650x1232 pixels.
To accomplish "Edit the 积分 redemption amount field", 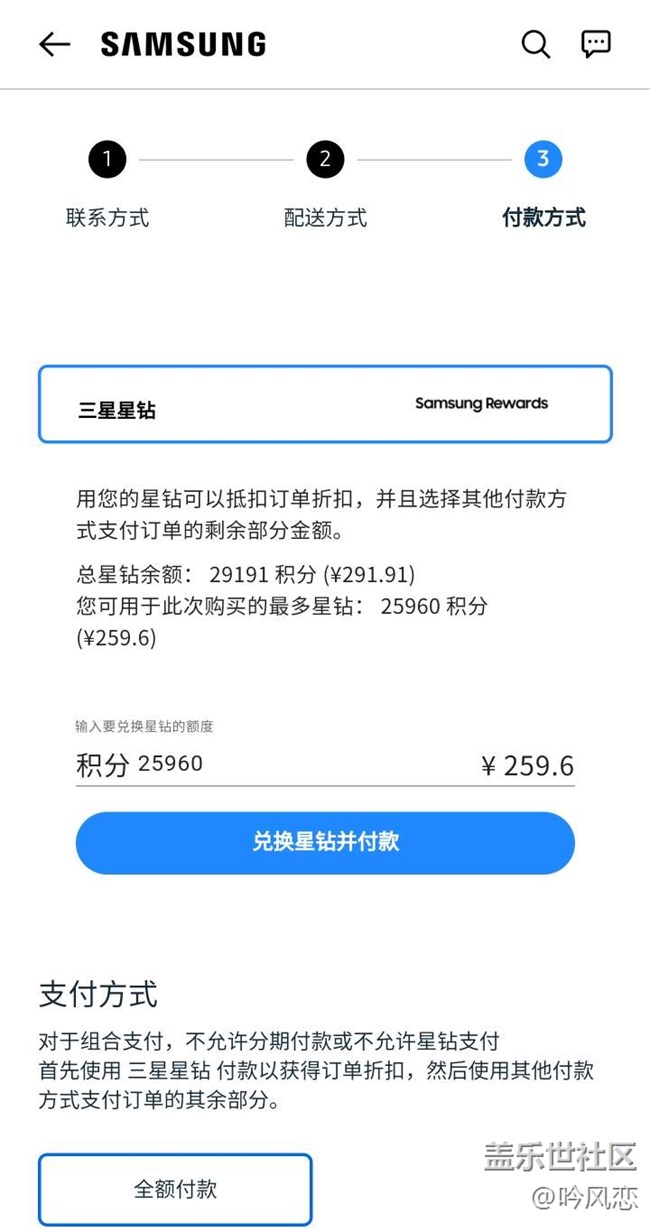I will [x=325, y=765].
